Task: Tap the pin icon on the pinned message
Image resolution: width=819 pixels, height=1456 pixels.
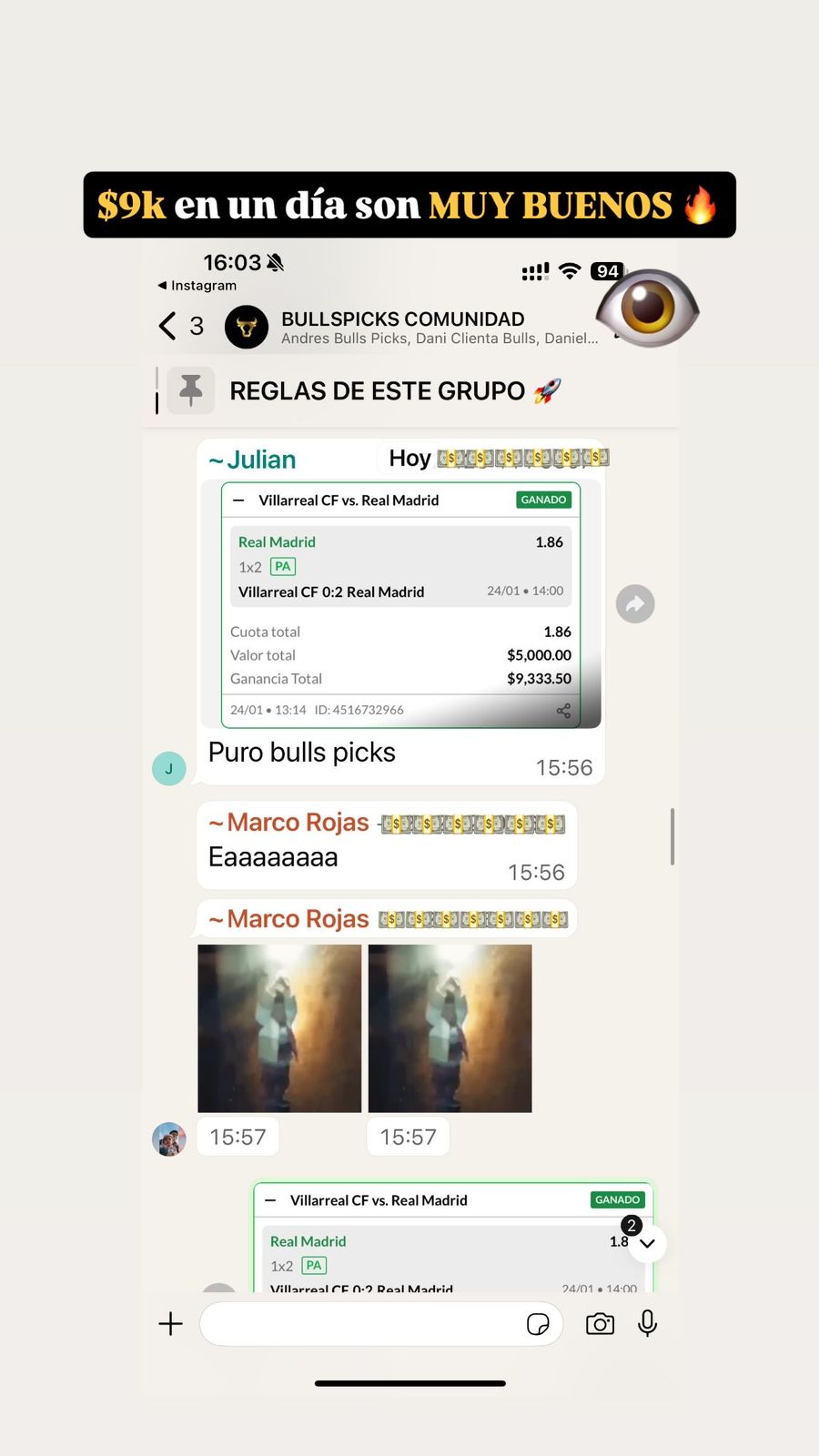Action: coord(190,389)
